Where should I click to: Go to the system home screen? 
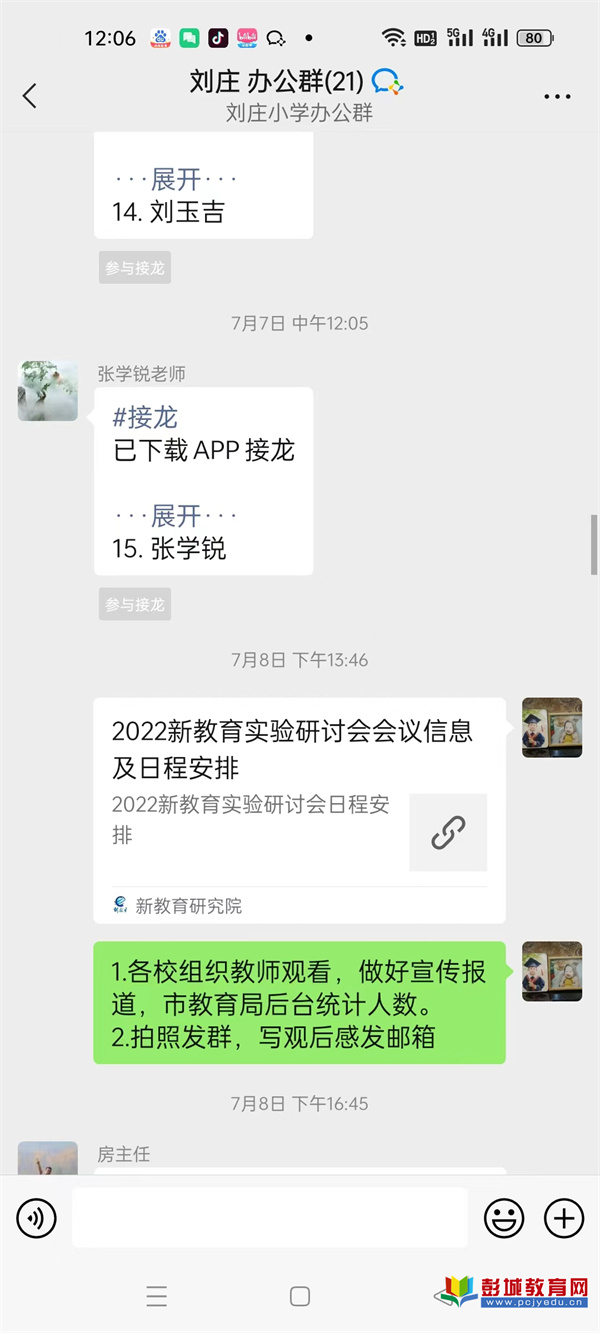[x=299, y=1296]
